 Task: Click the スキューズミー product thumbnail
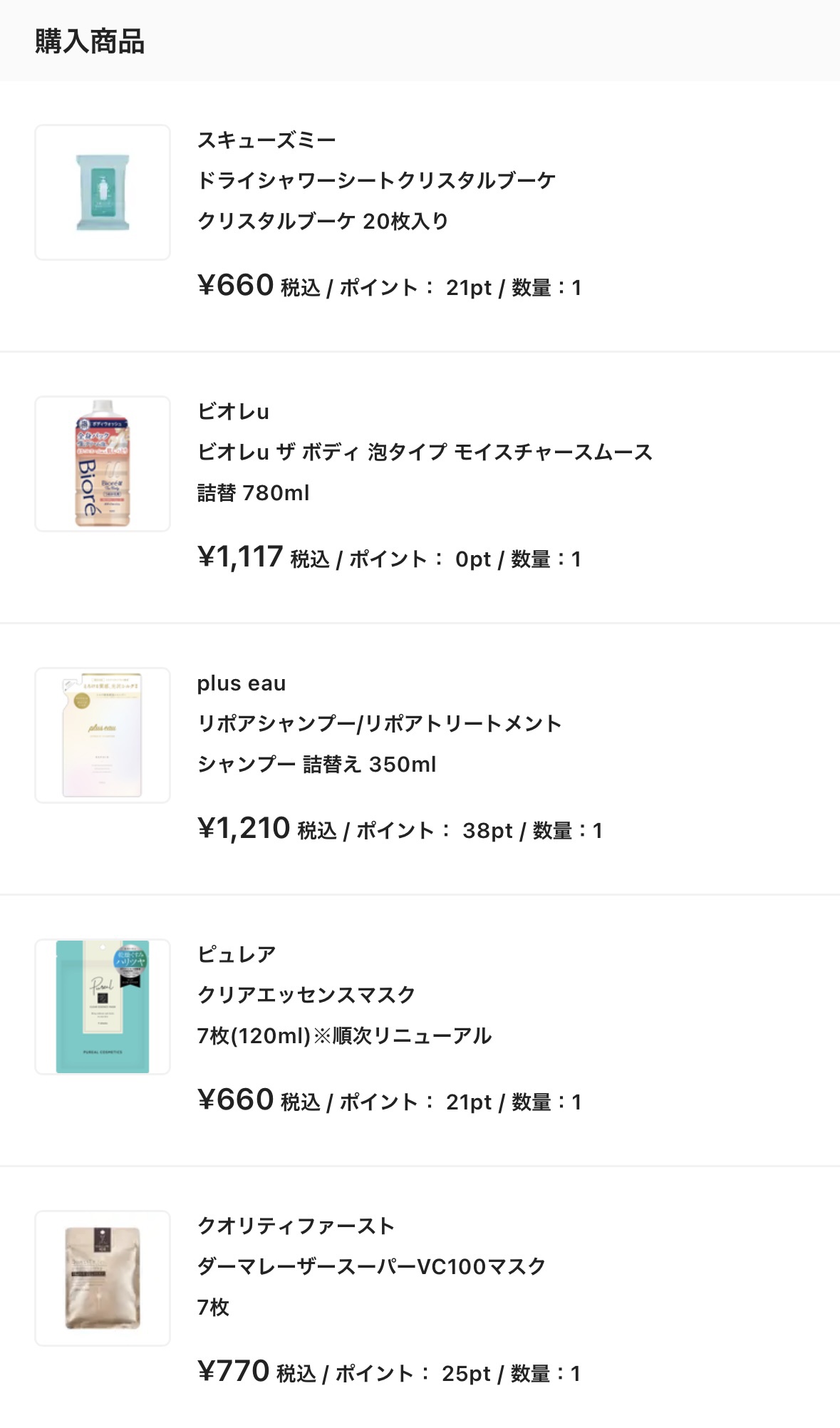103,190
